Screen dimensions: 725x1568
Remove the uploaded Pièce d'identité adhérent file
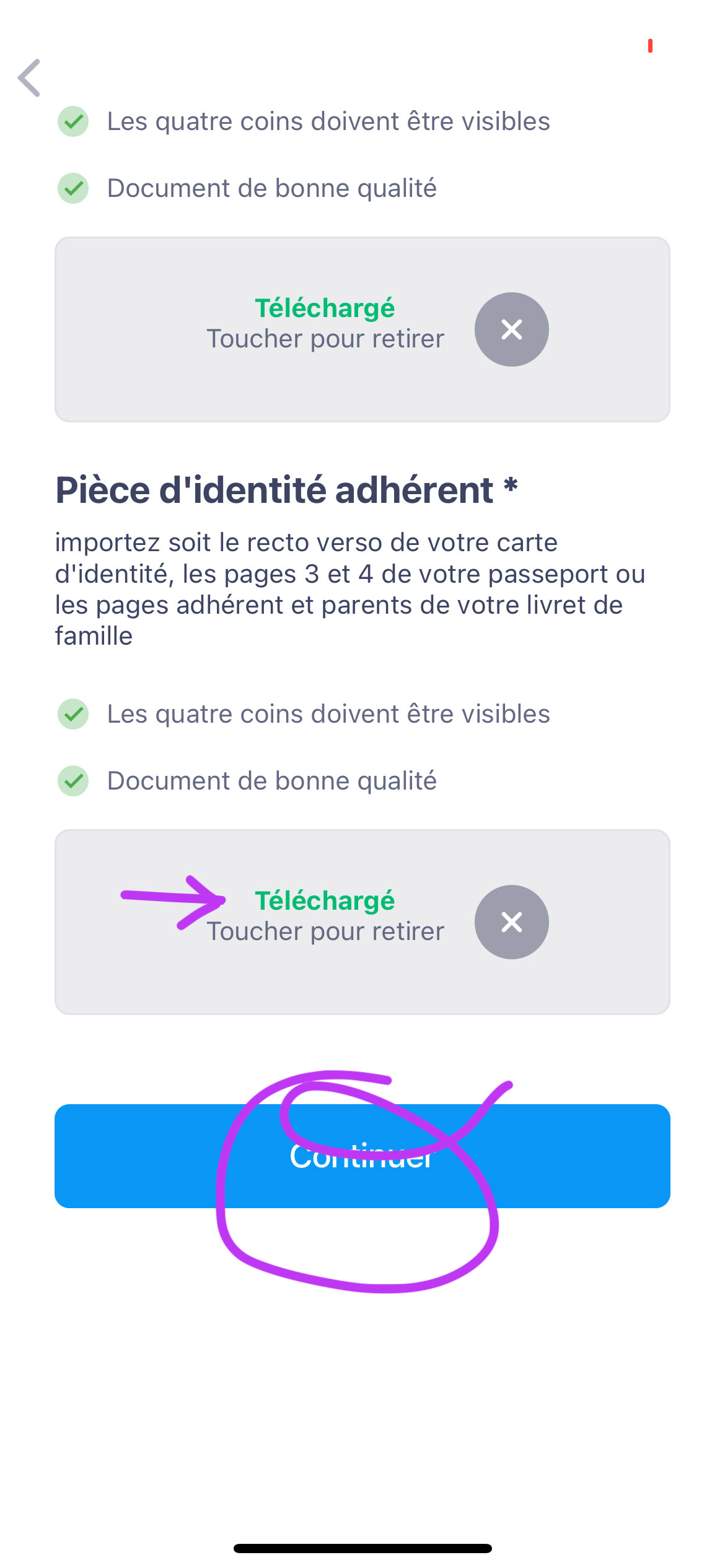click(511, 922)
